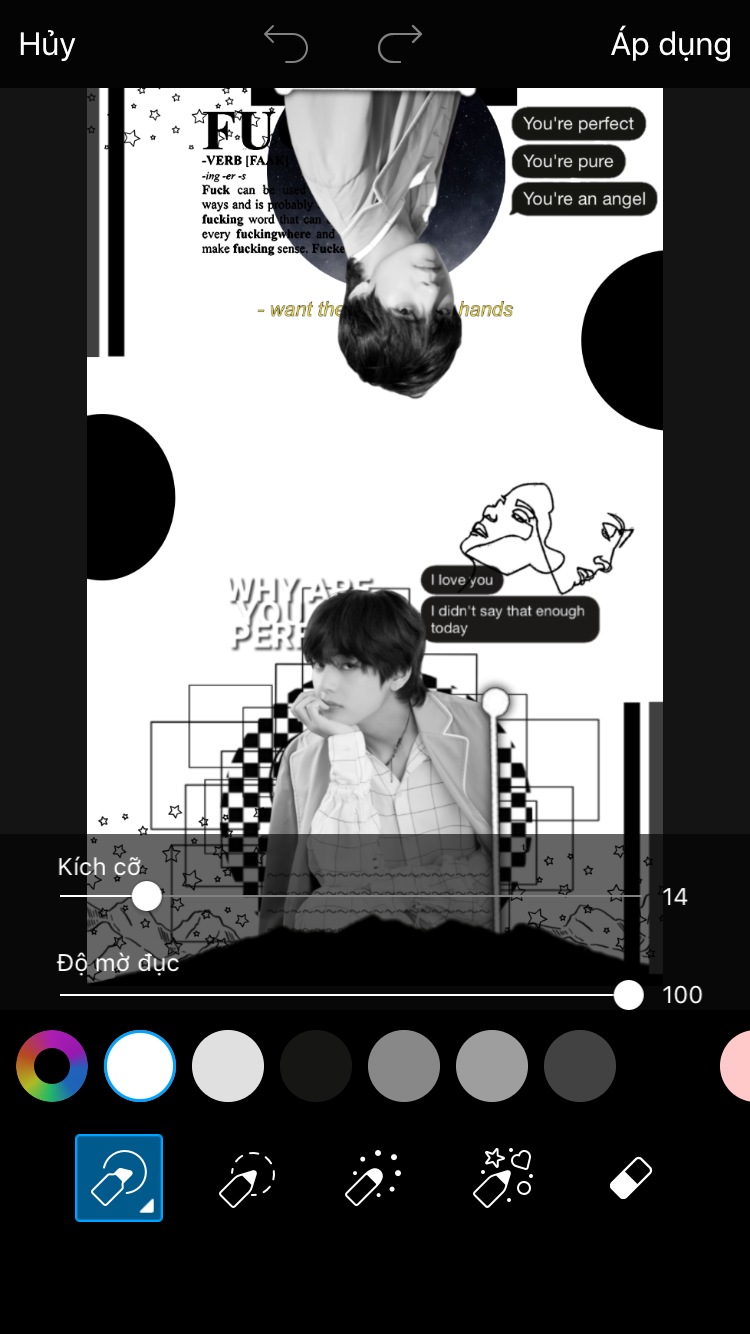Apply changes with Áp dụng
This screenshot has width=750, height=1334.
click(x=671, y=45)
